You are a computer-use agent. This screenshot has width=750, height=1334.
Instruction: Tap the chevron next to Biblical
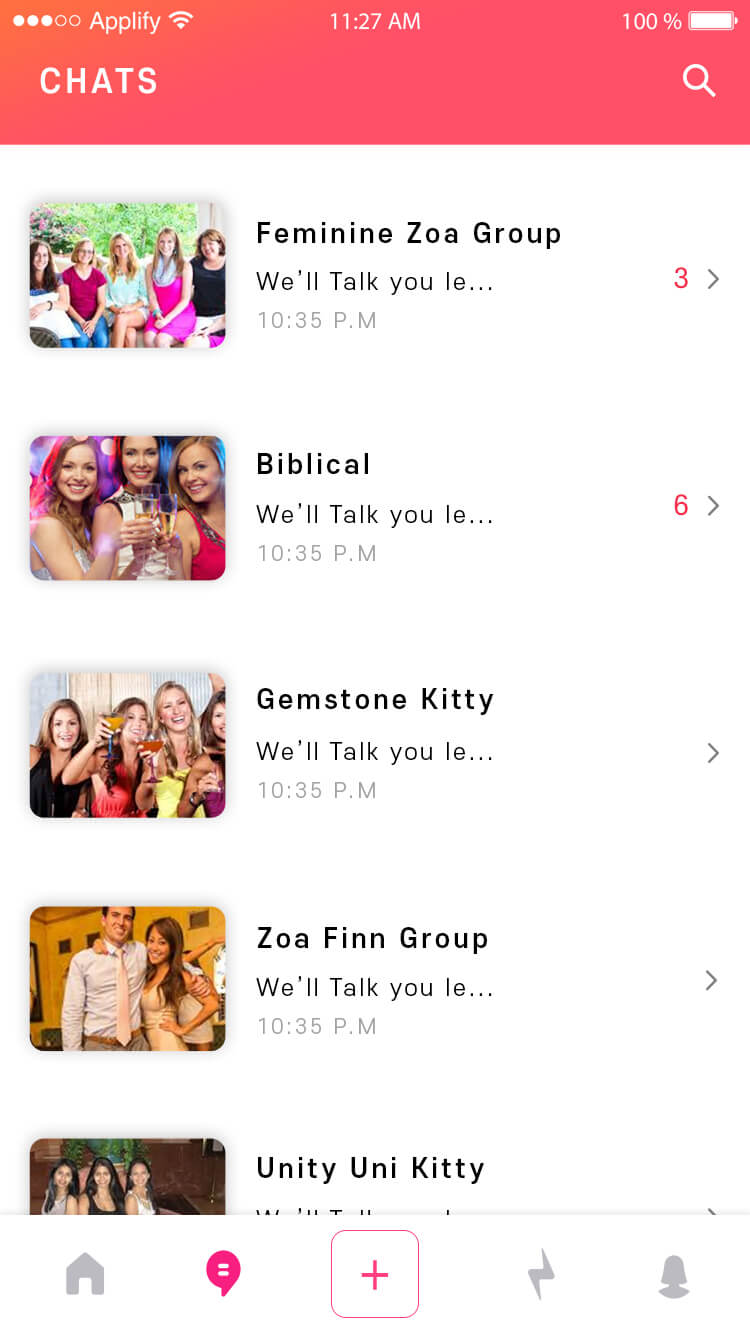coord(713,506)
